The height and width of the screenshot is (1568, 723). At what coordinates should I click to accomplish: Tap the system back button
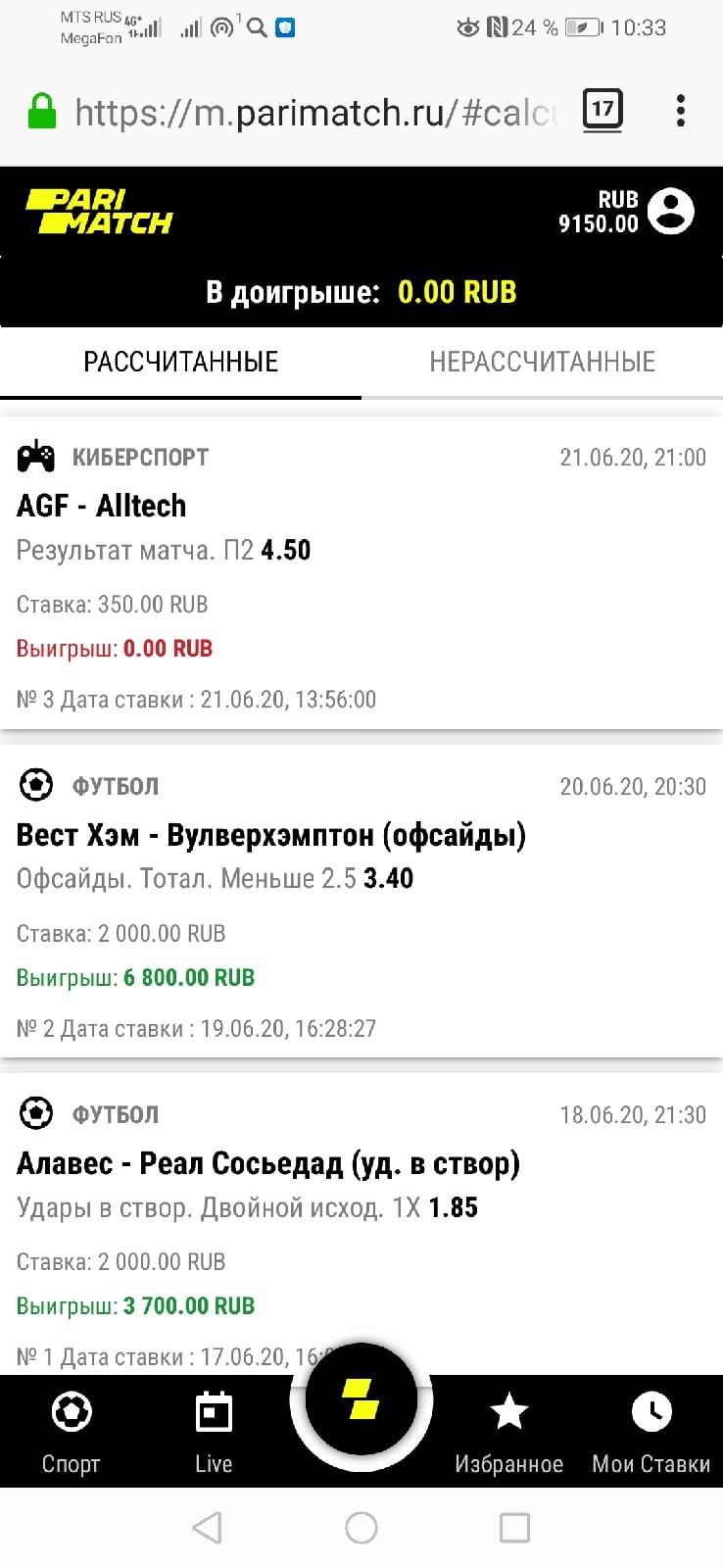tap(207, 1528)
